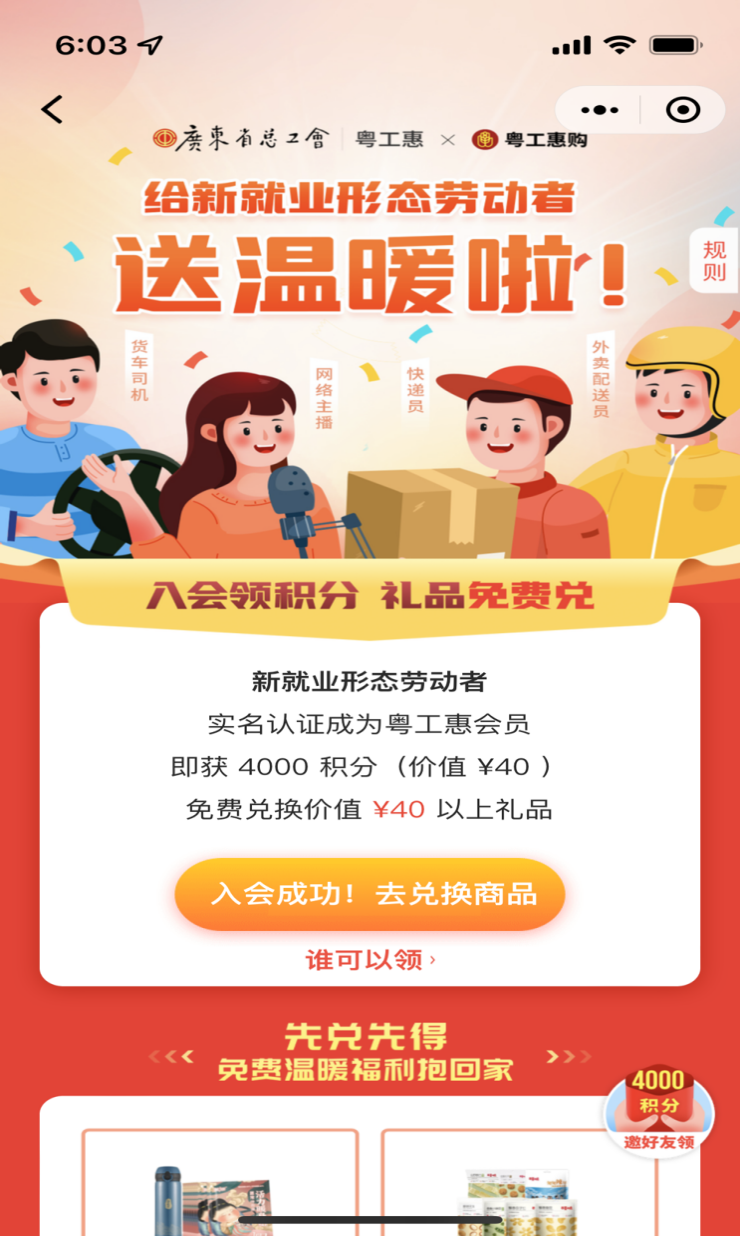Tap 入会成功！去兑换商品 button
The image size is (740, 1236).
pyautogui.click(x=370, y=894)
